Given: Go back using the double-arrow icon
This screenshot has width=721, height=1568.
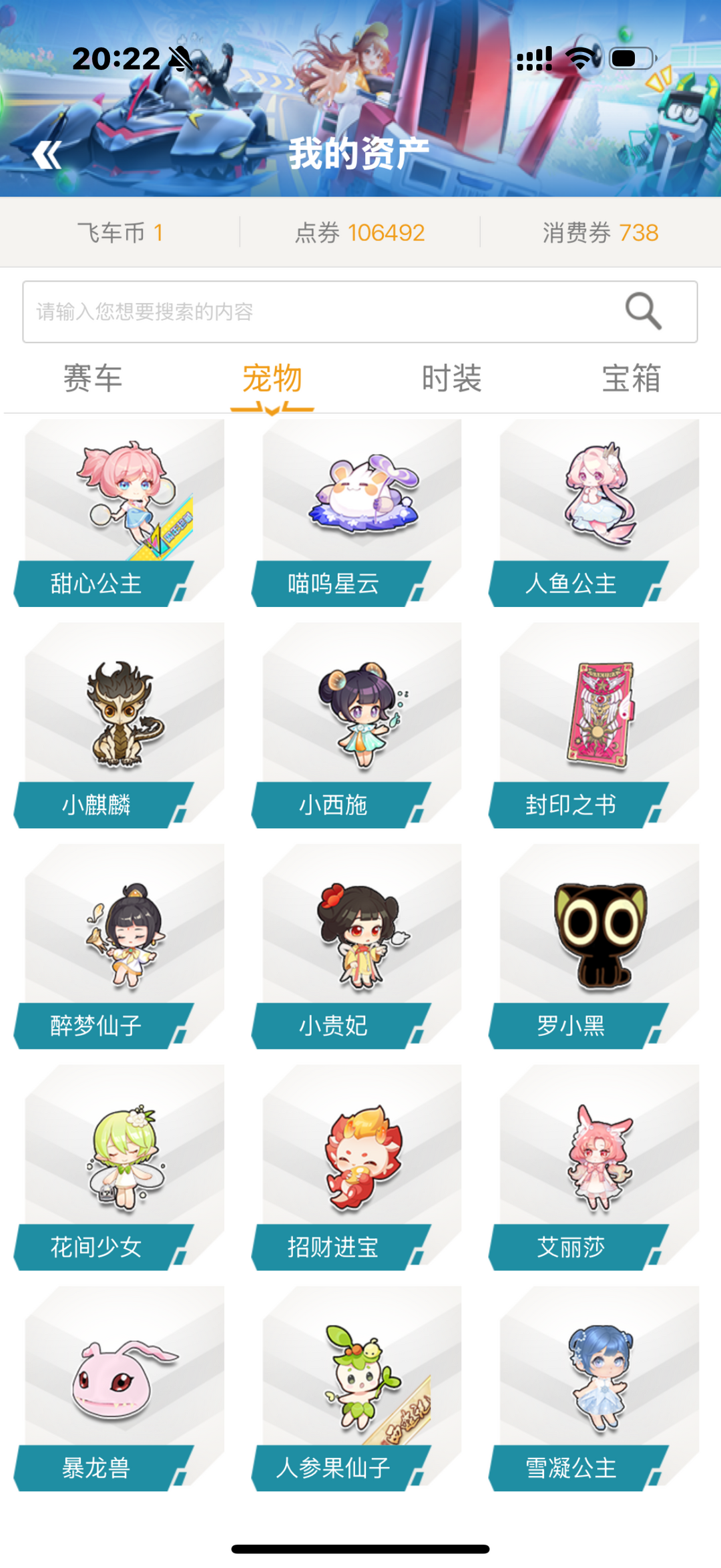Looking at the screenshot, I should (47, 155).
